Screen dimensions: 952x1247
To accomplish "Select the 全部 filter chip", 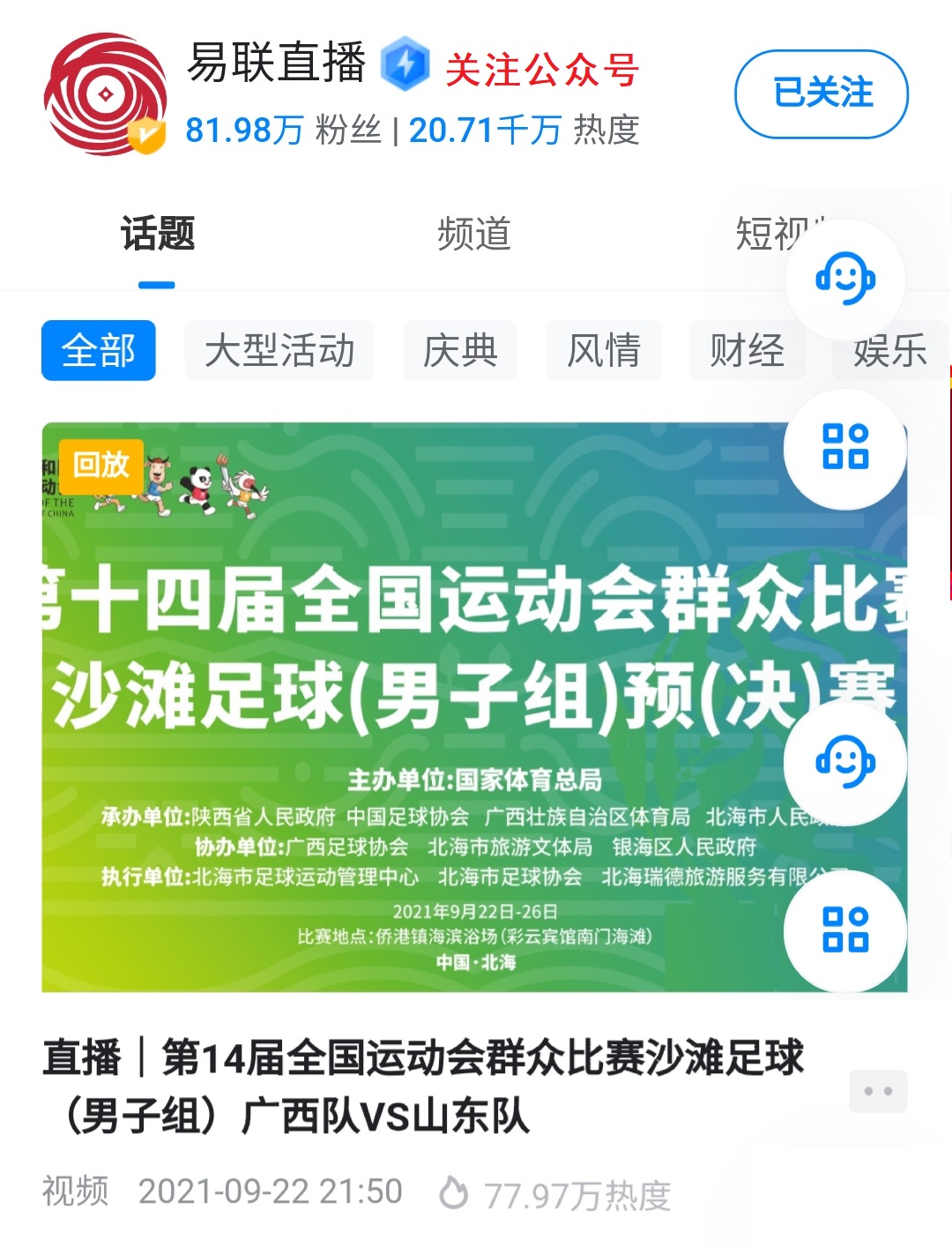I will coord(98,350).
